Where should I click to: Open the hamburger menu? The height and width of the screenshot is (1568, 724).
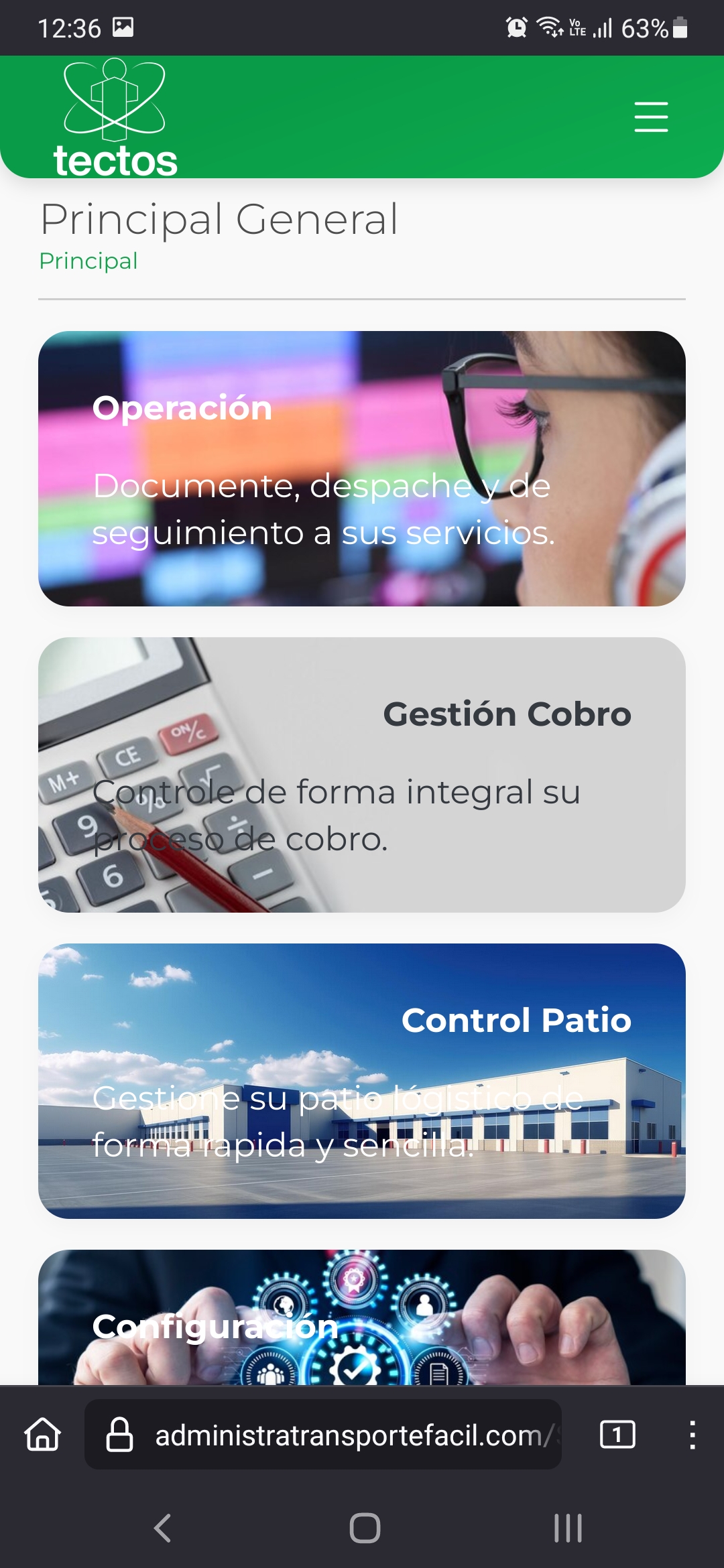point(650,115)
